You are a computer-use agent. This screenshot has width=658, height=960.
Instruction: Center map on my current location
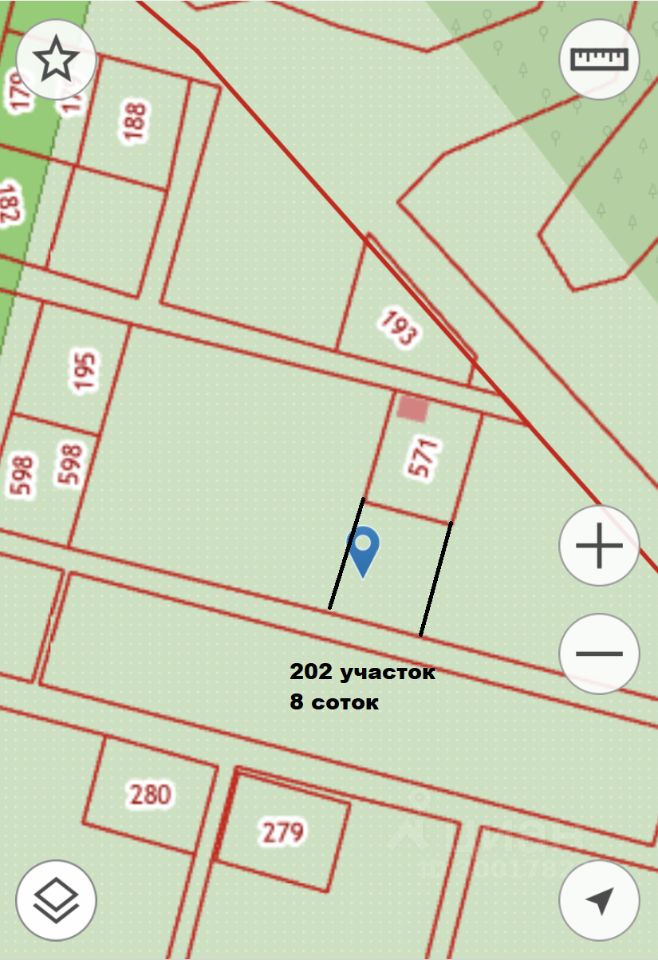click(599, 900)
